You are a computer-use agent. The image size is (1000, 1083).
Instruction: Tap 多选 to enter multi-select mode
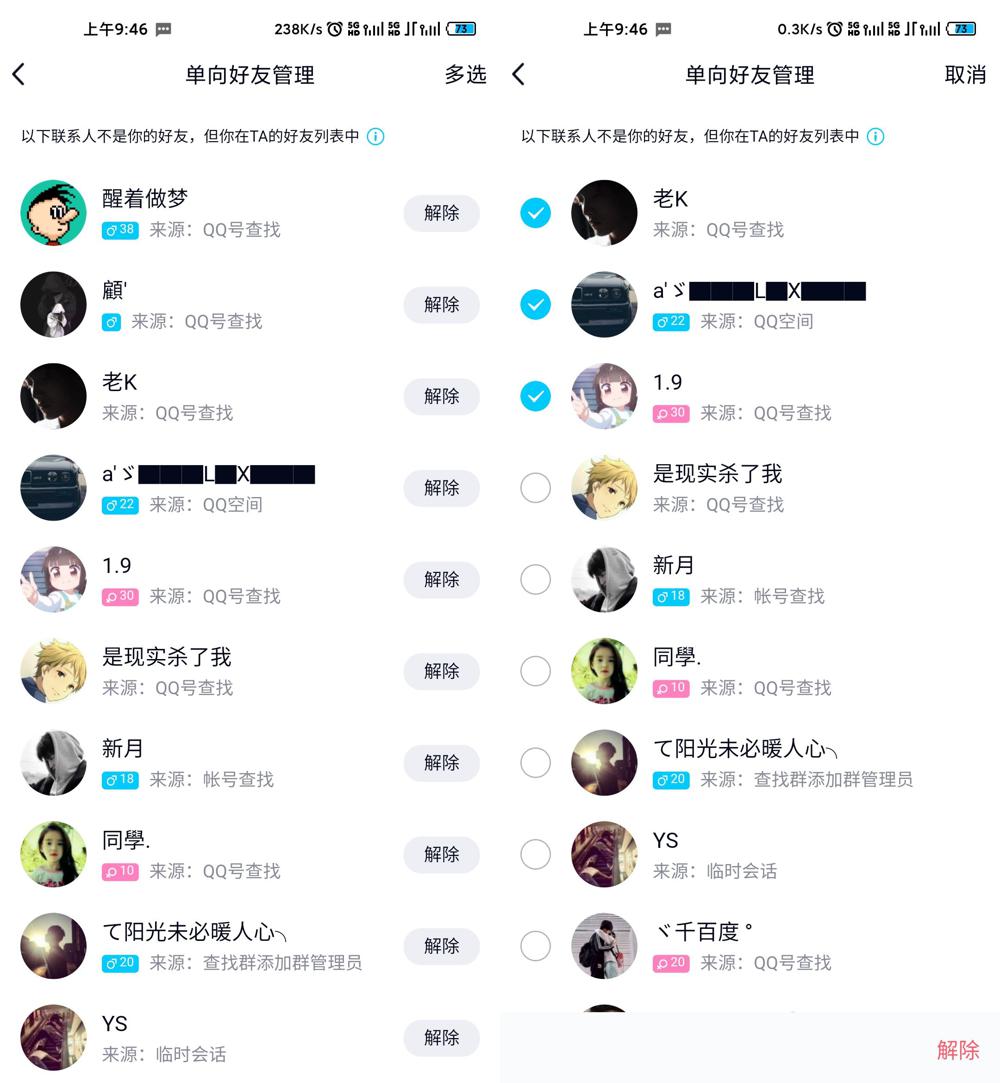click(465, 75)
